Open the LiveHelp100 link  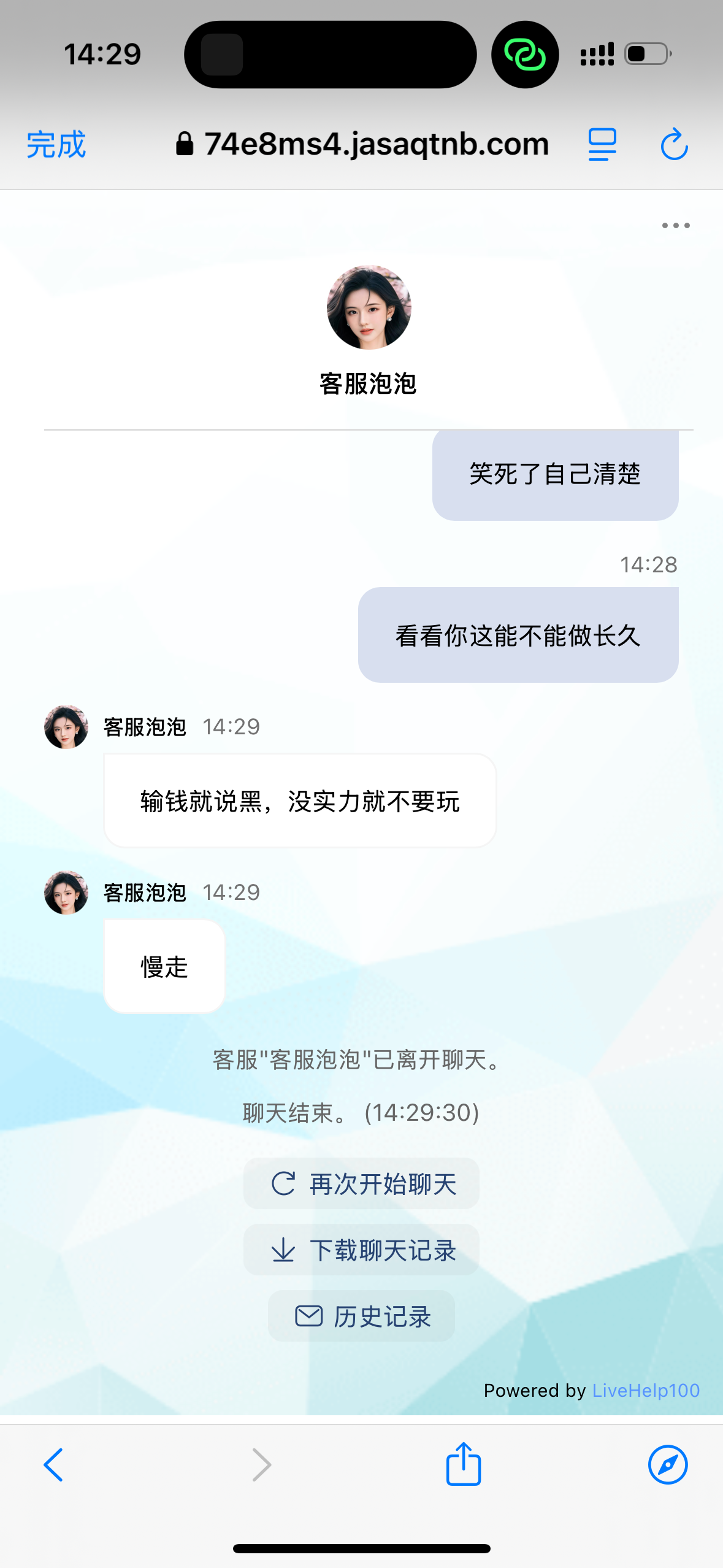click(645, 1389)
